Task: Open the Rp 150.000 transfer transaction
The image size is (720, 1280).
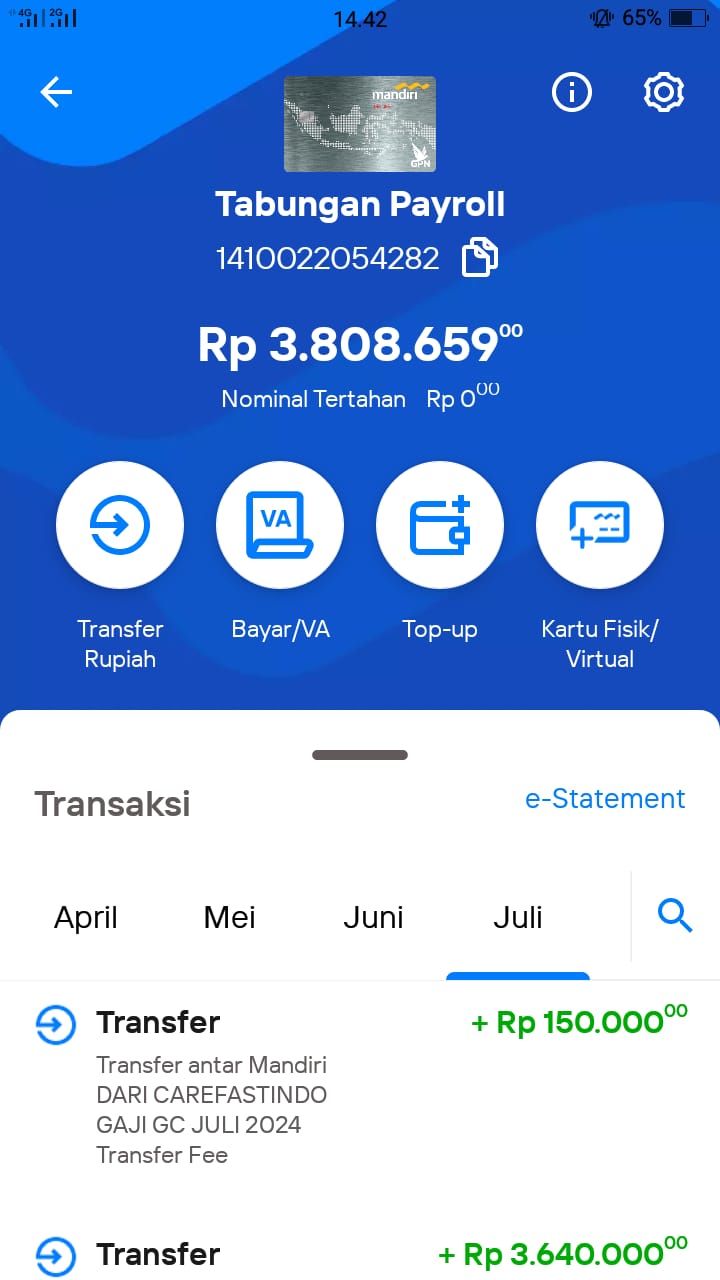Action: tap(360, 1087)
